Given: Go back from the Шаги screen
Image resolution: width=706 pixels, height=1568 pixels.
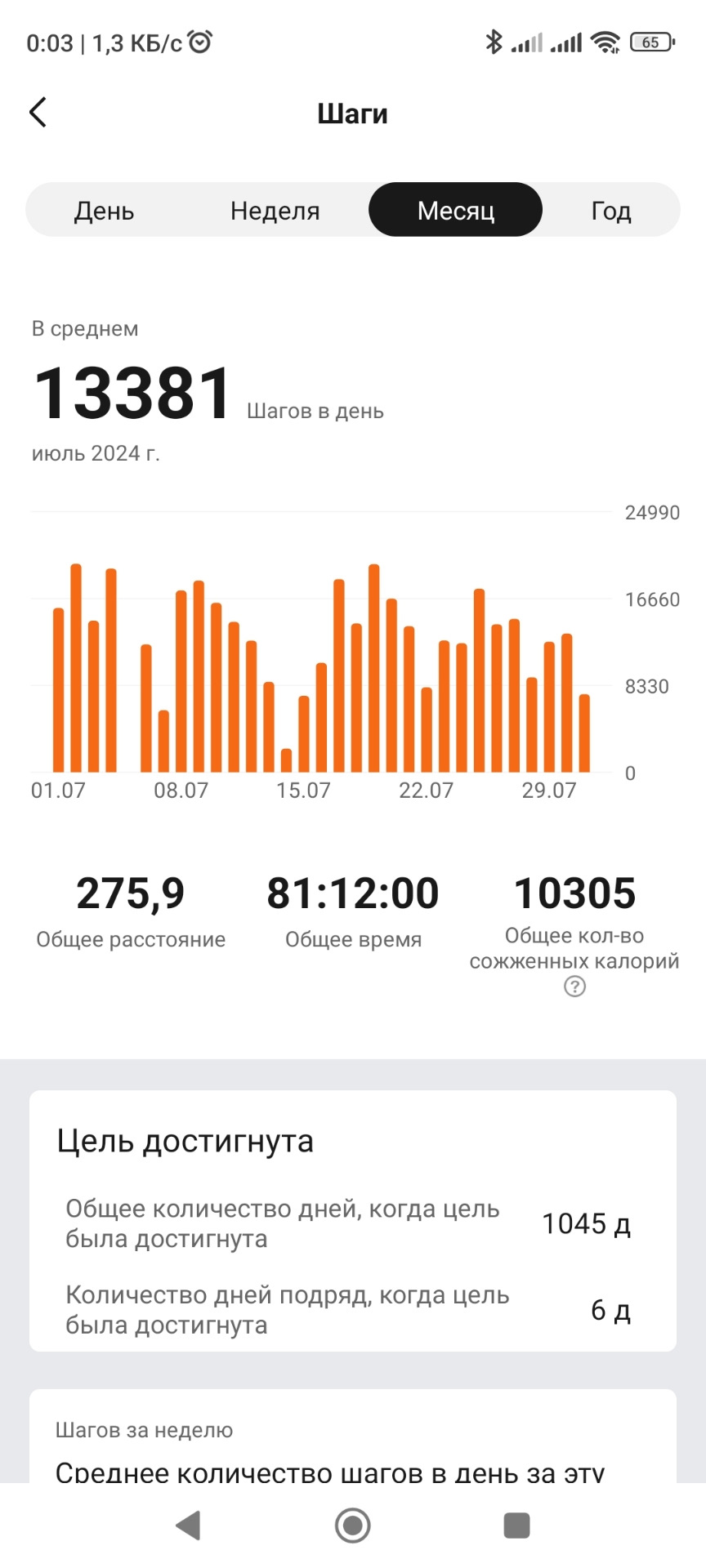Looking at the screenshot, I should point(38,113).
